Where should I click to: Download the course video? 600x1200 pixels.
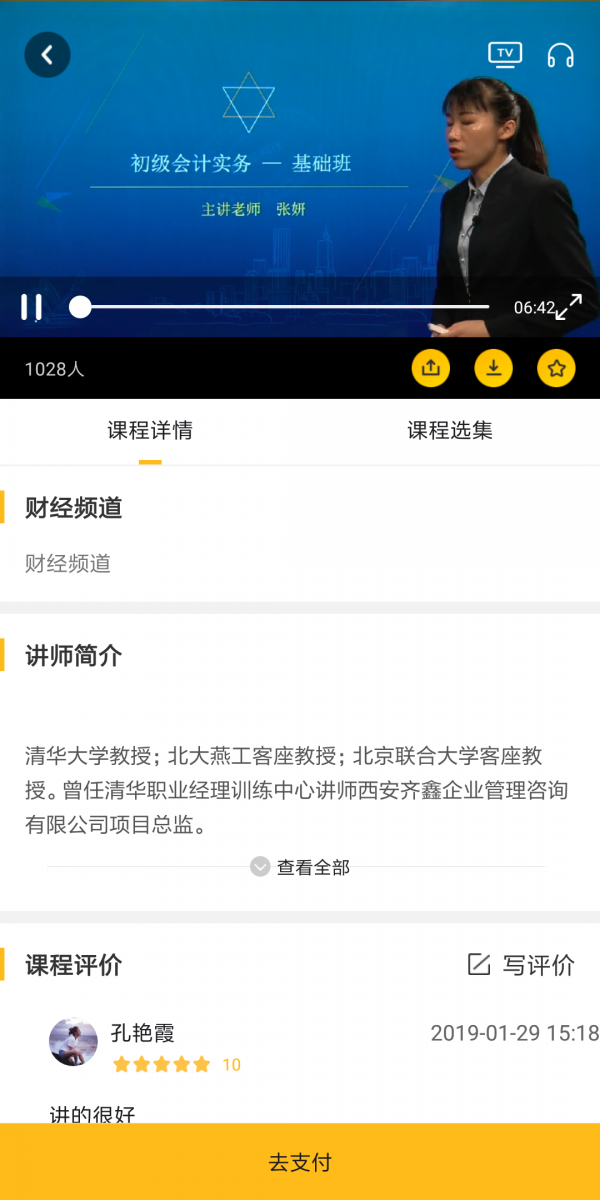click(493, 369)
